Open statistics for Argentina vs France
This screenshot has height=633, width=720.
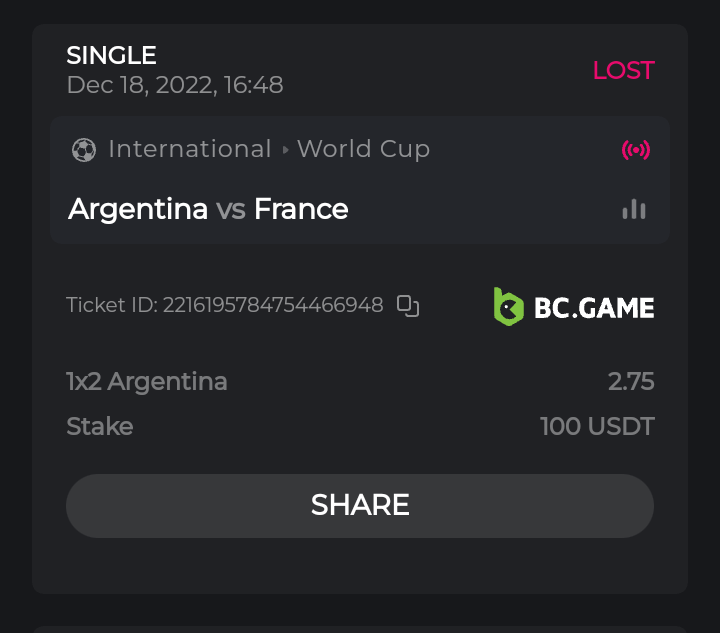634,209
